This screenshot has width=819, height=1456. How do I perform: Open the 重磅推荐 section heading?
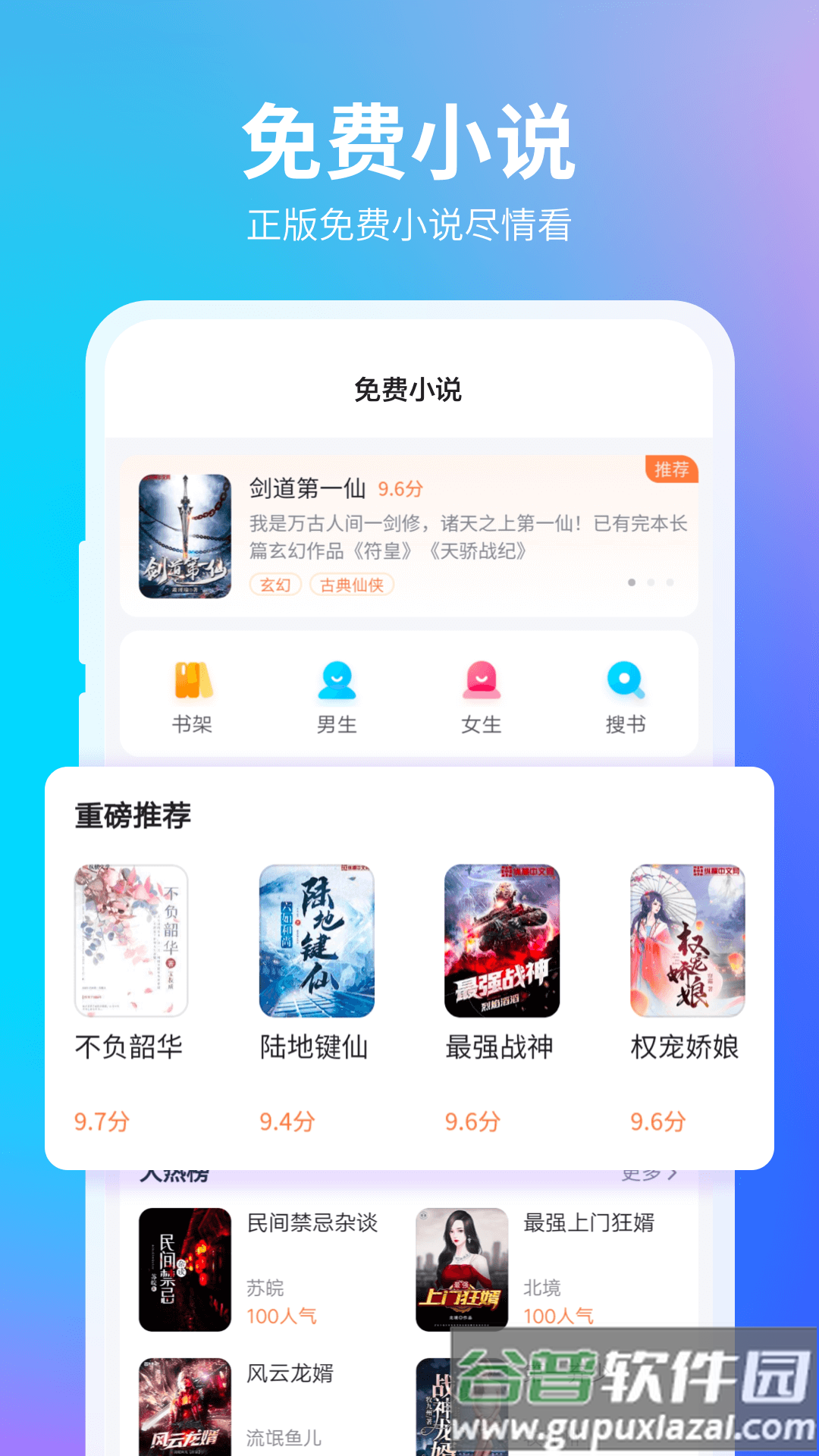pos(133,817)
